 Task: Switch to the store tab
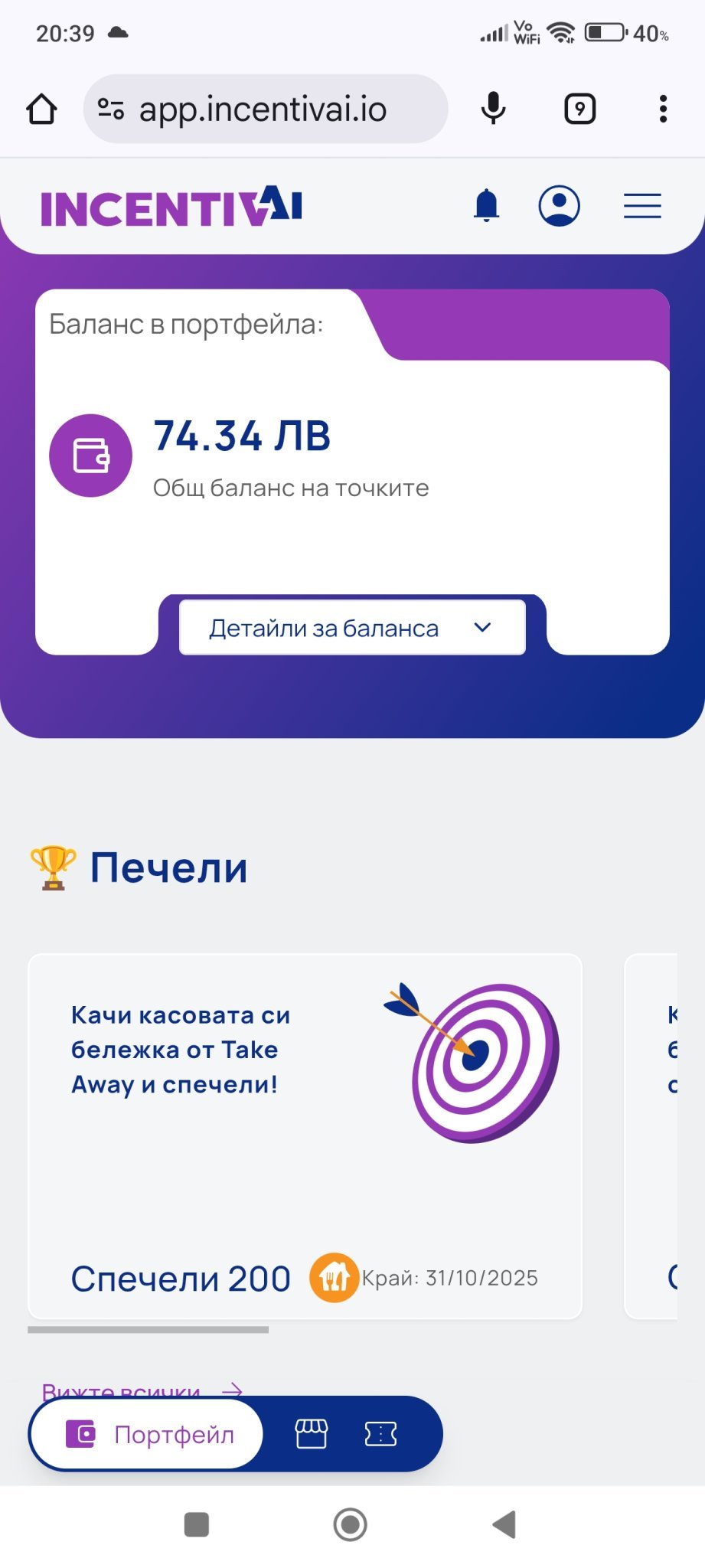(x=312, y=1434)
